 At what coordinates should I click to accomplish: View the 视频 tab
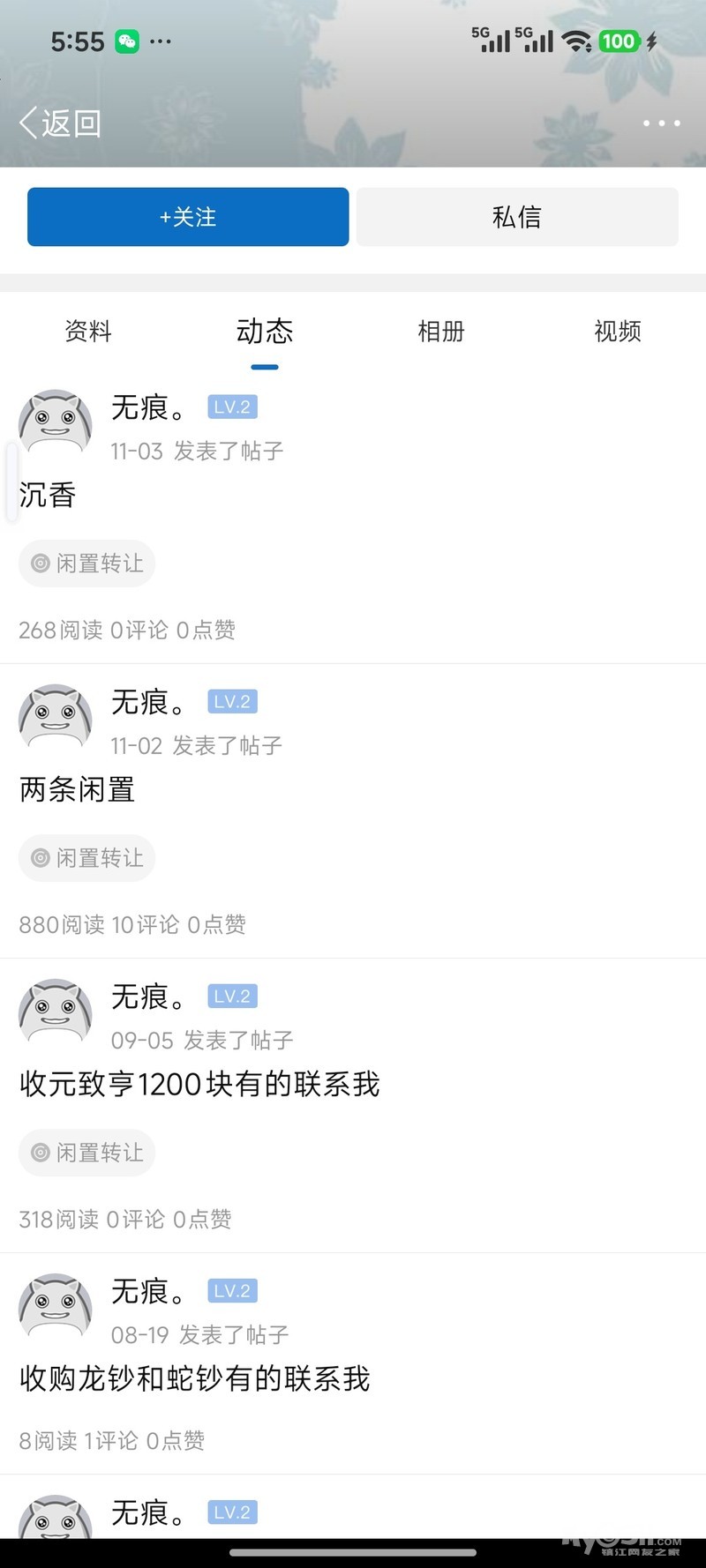618,332
